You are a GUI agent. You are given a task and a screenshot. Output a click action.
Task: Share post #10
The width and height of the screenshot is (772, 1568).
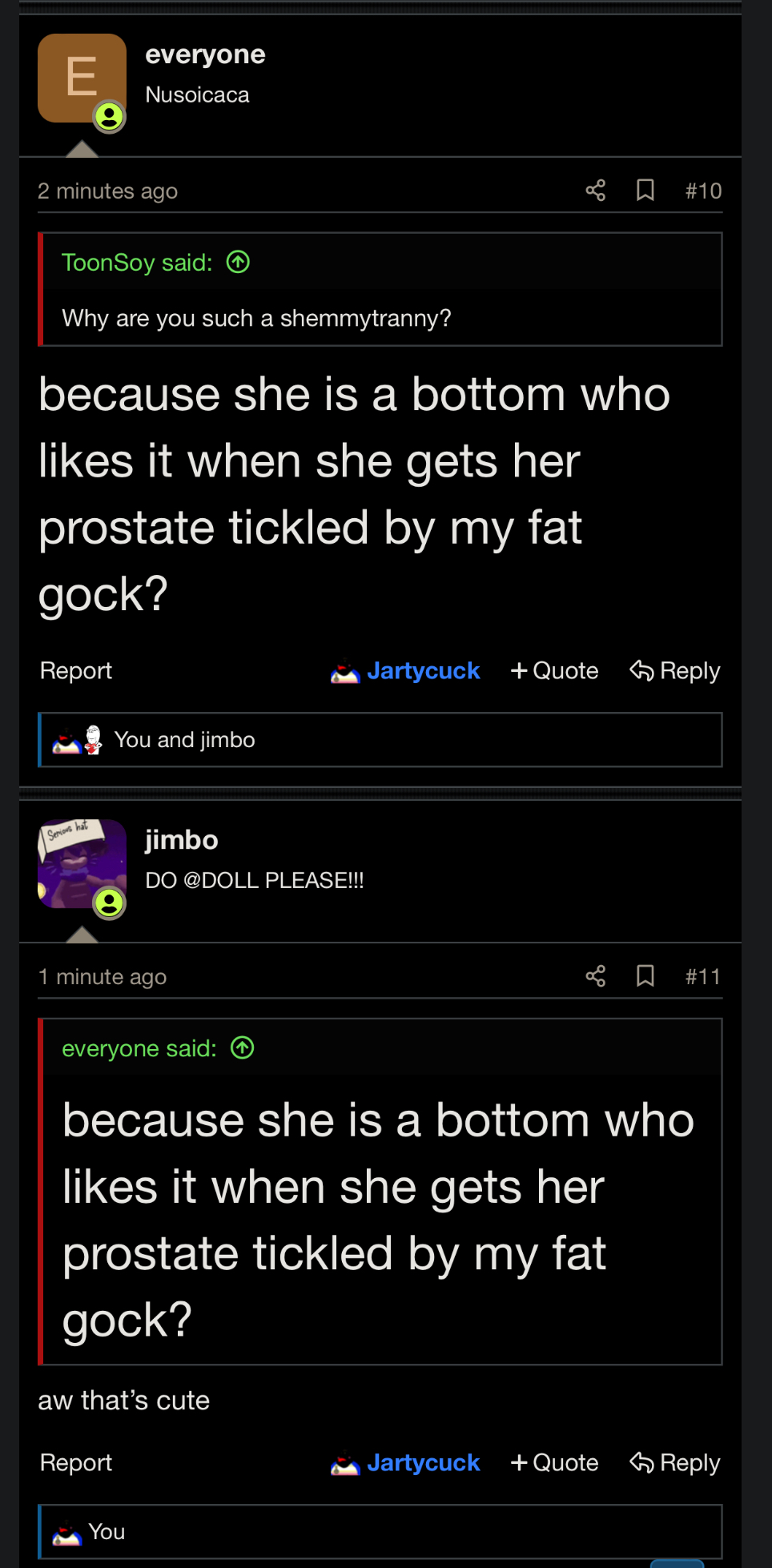click(595, 191)
